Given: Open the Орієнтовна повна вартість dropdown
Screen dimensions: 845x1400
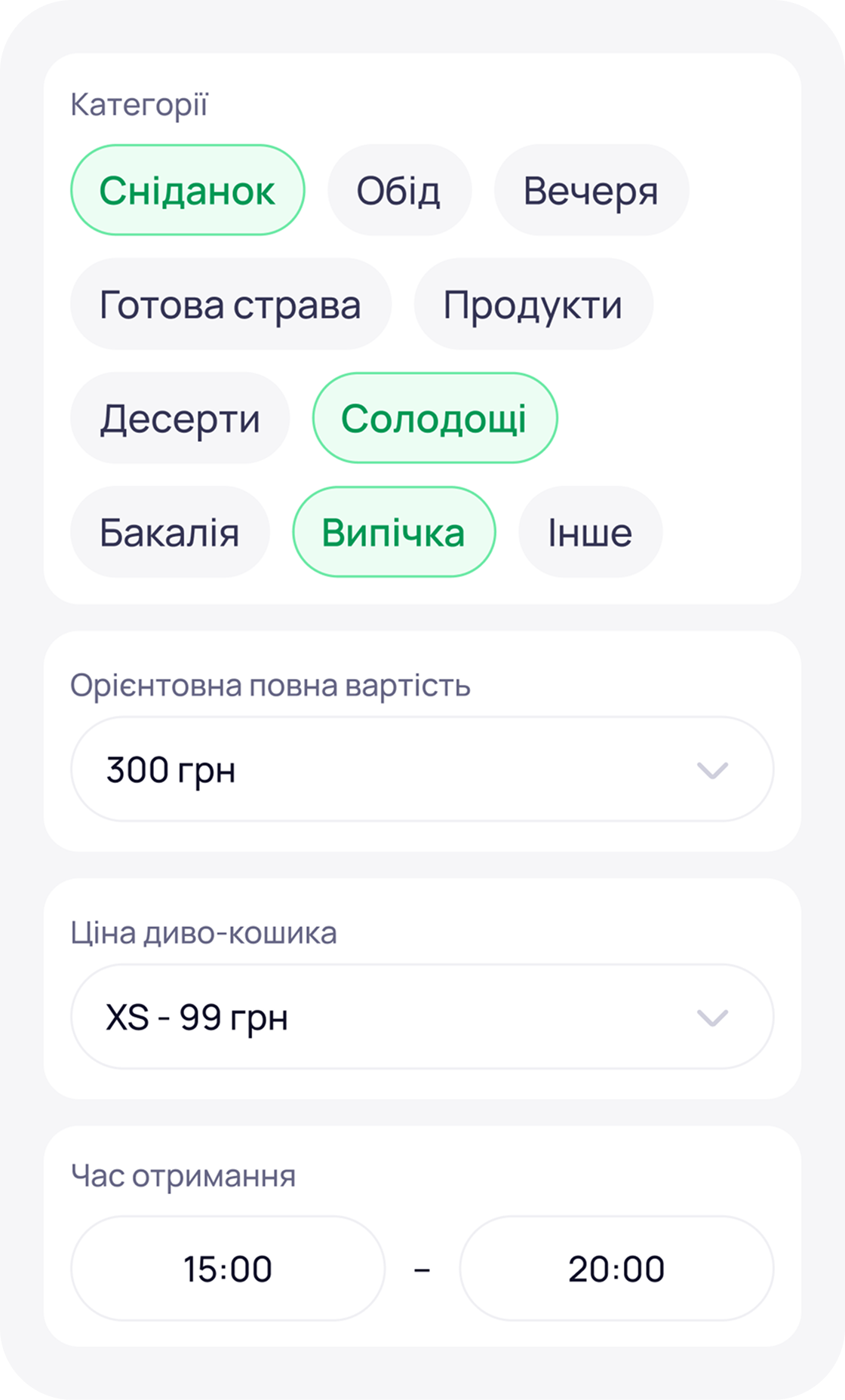Looking at the screenshot, I should click(422, 769).
